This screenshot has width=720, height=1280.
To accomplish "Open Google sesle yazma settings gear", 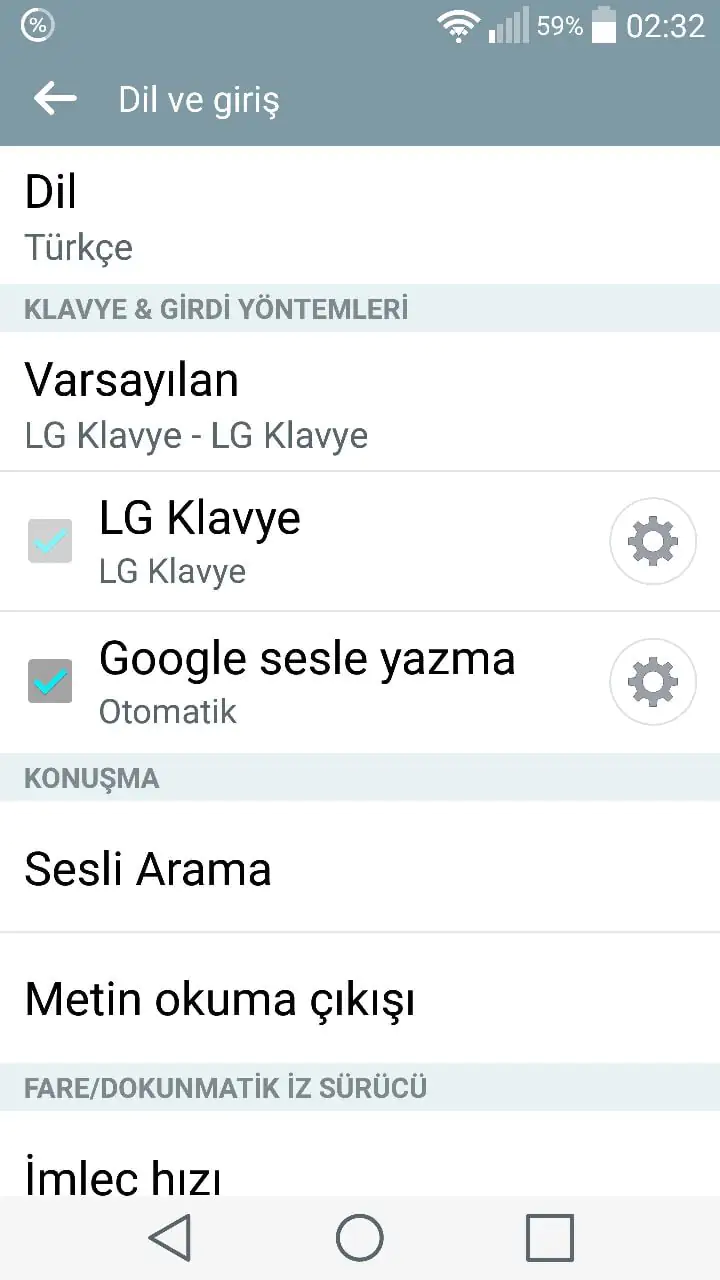I will point(653,681).
